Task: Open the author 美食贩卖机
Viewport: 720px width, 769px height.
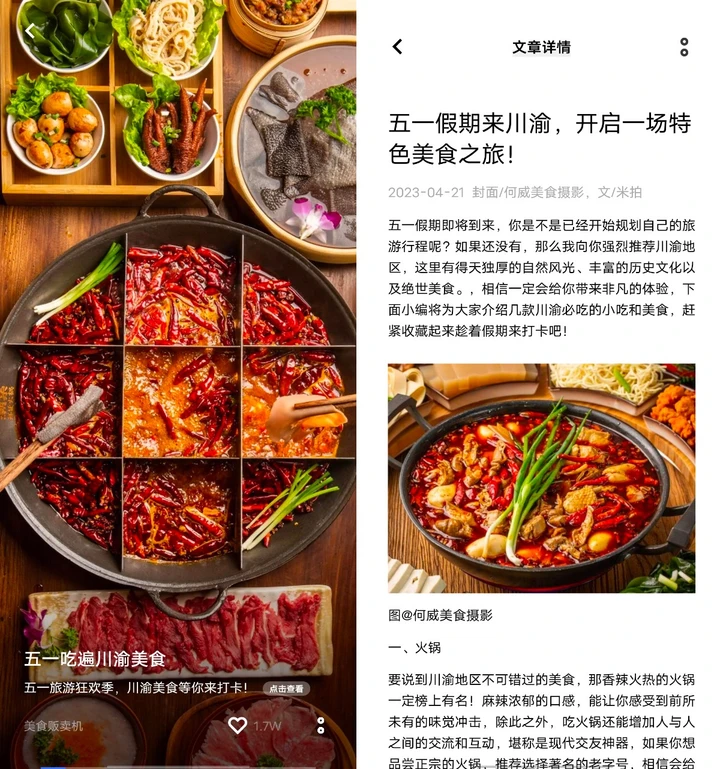Action: pos(53,726)
